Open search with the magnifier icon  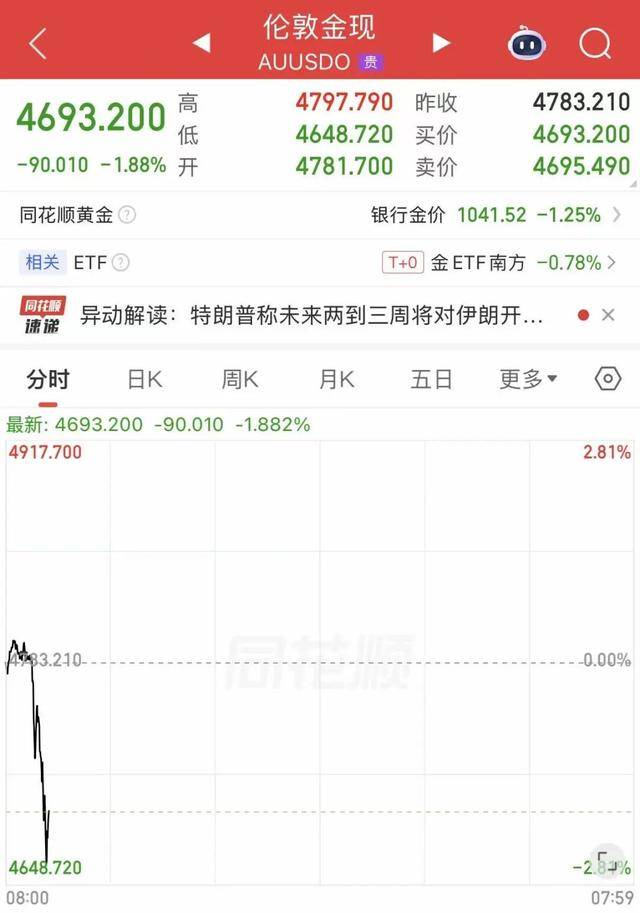point(595,43)
